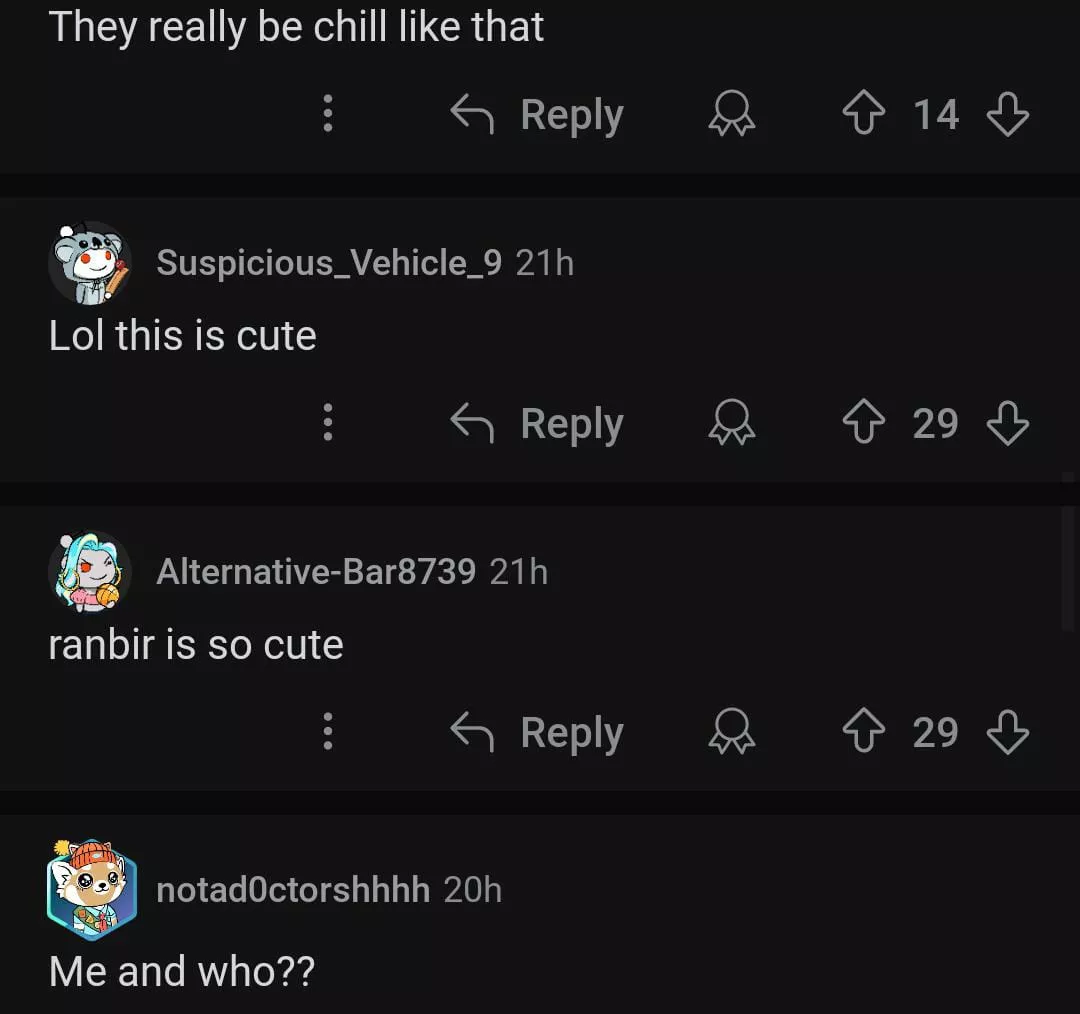1080x1014 pixels.
Task: Reply to Alternative-Bar8739's comment
Action: [538, 733]
